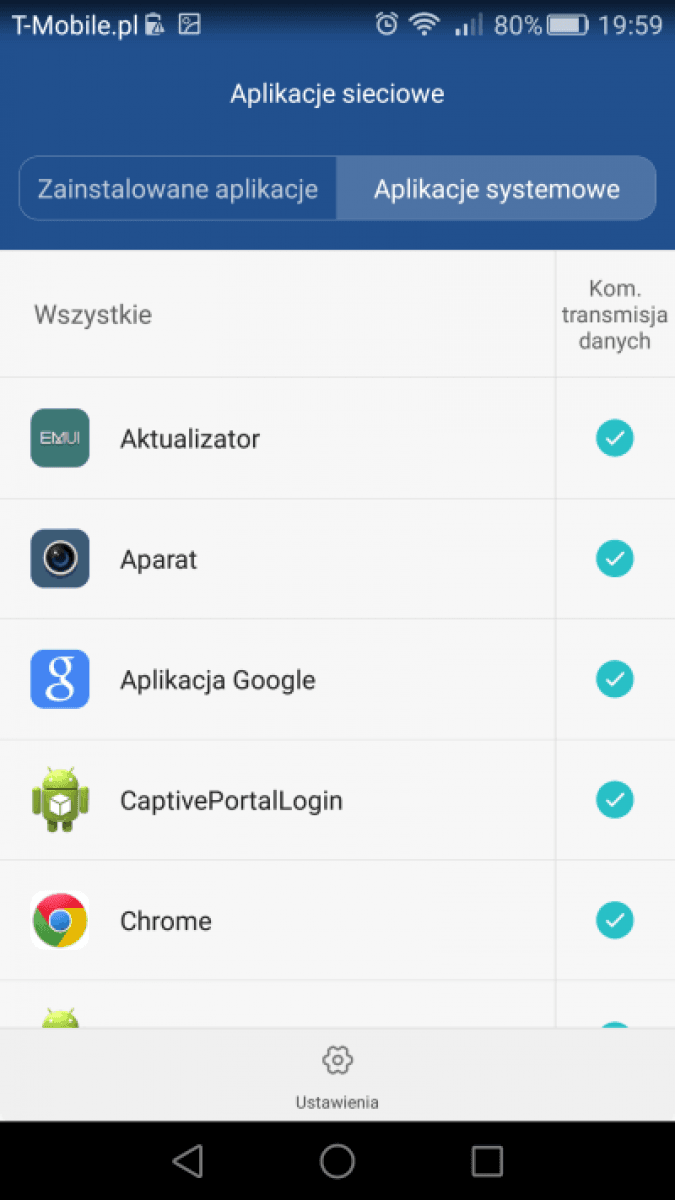The image size is (675, 1200).
Task: Select the Aplikacje systemowe tab
Action: pyautogui.click(x=496, y=189)
